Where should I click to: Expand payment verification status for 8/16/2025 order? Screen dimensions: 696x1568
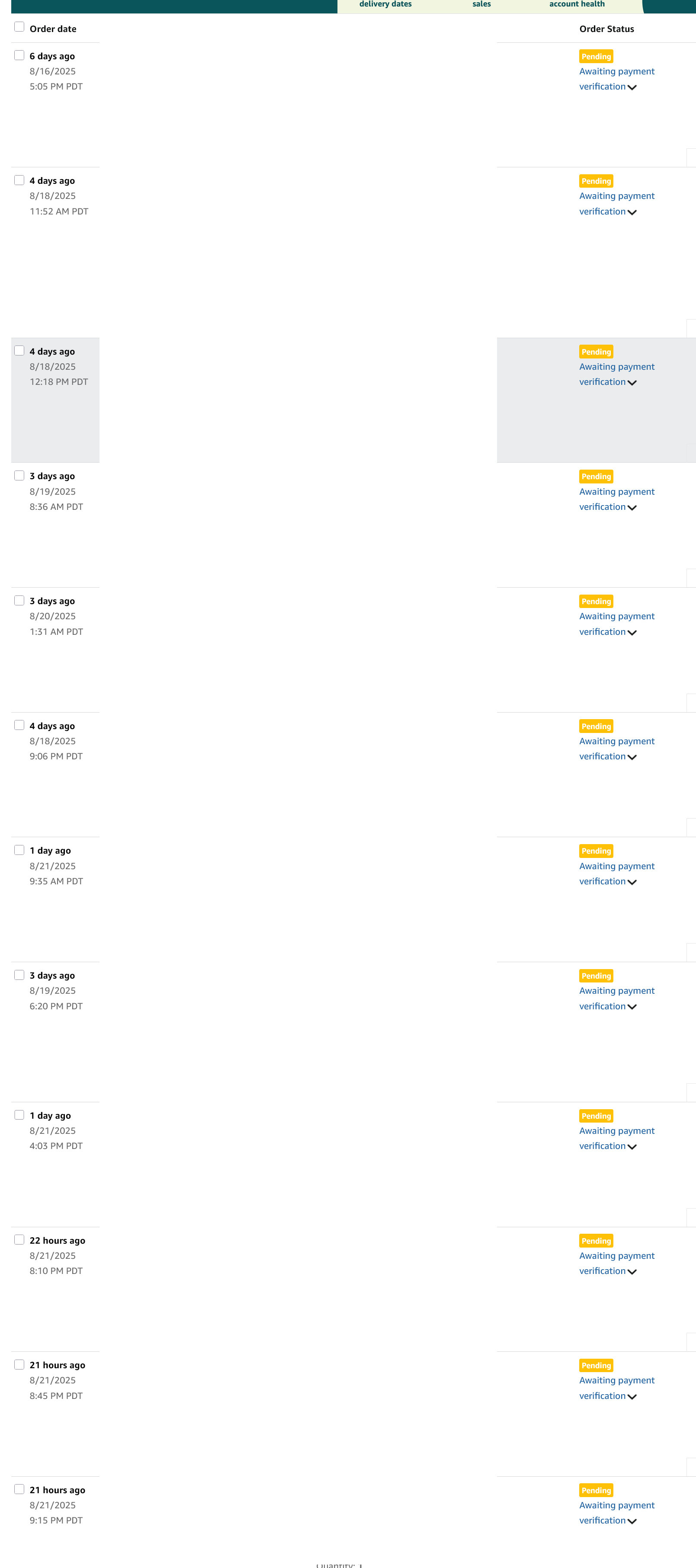[x=616, y=79]
